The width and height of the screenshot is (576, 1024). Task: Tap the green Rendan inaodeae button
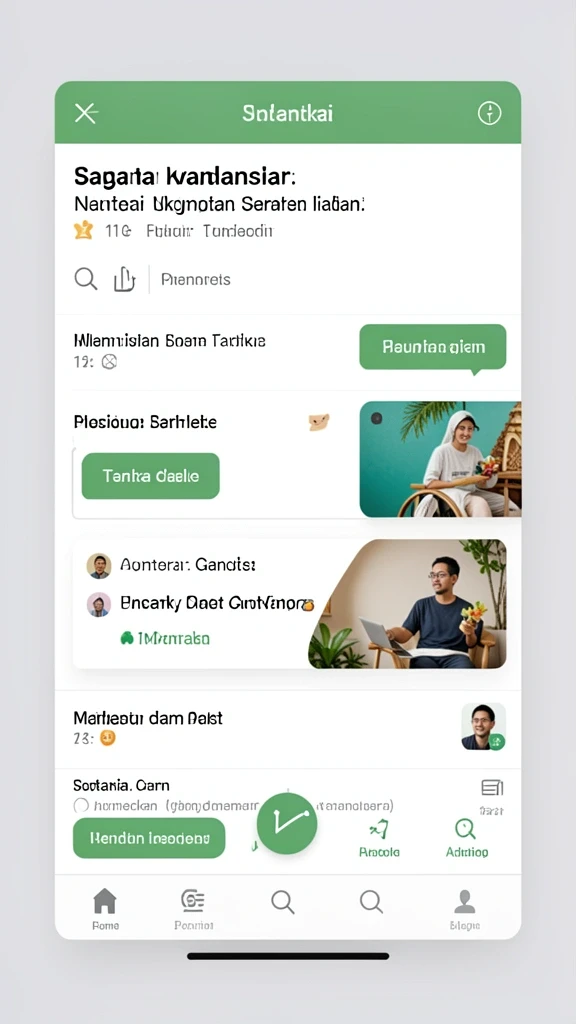pos(149,838)
